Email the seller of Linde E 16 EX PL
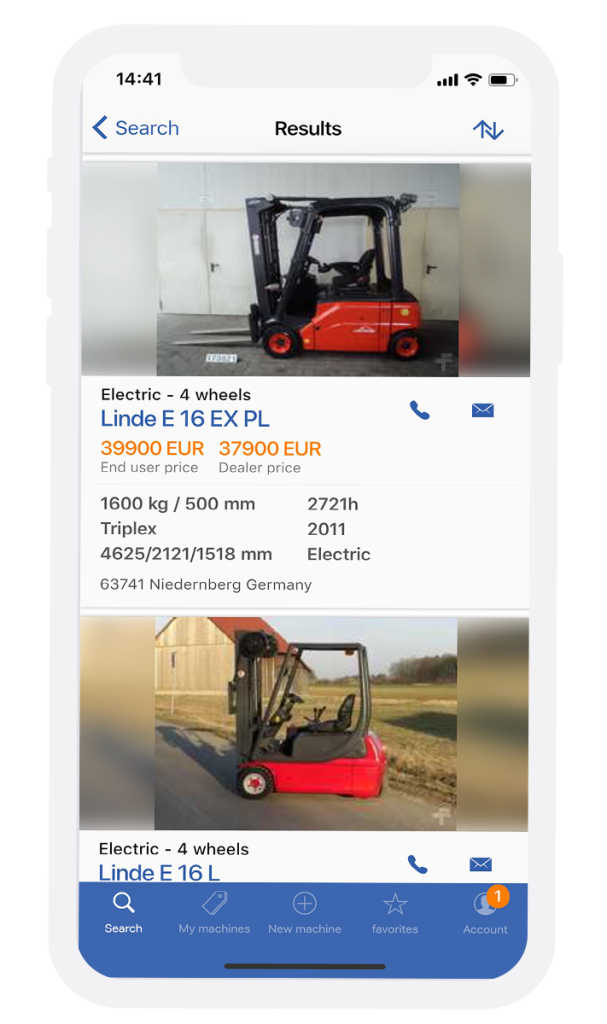This screenshot has height=1024, width=607. [x=482, y=410]
